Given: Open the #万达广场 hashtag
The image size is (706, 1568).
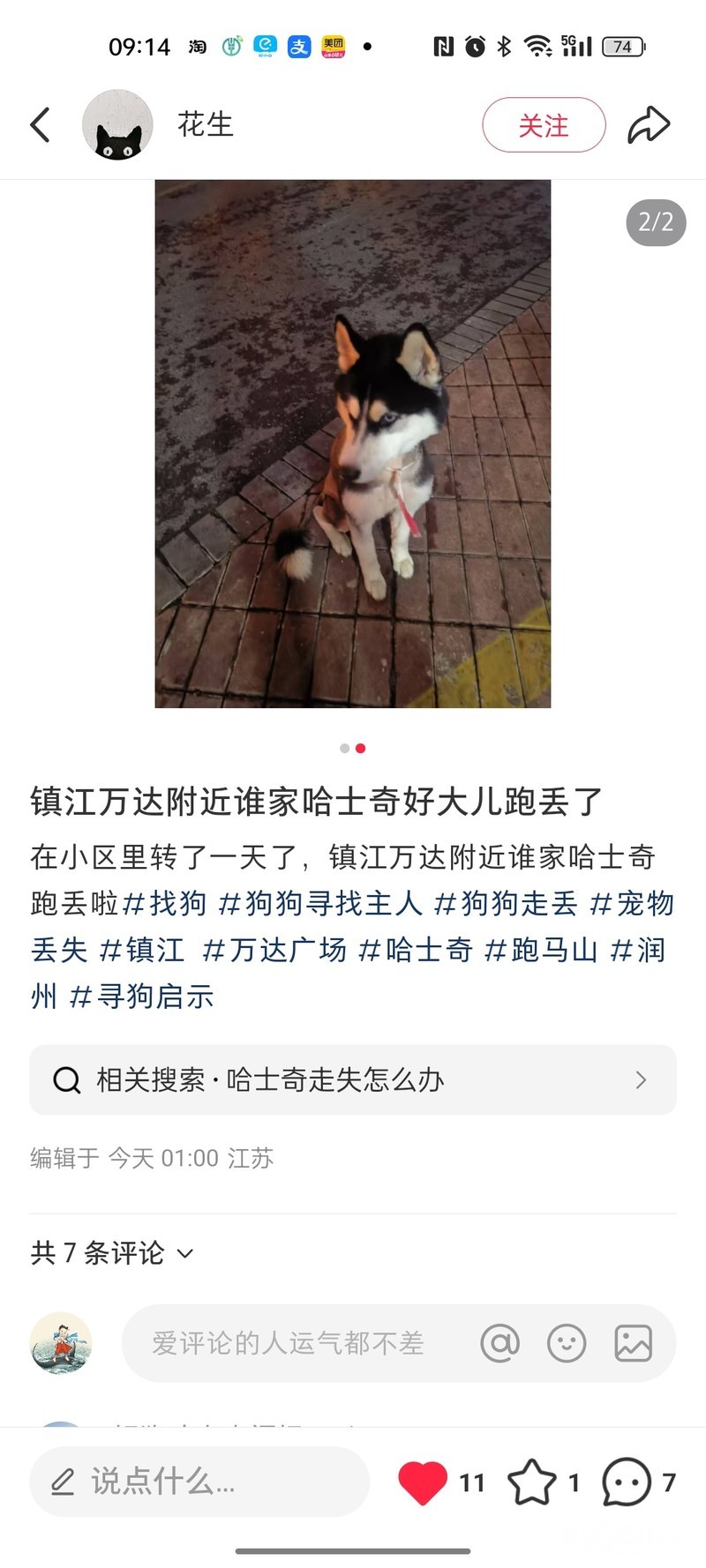Looking at the screenshot, I should tap(274, 950).
